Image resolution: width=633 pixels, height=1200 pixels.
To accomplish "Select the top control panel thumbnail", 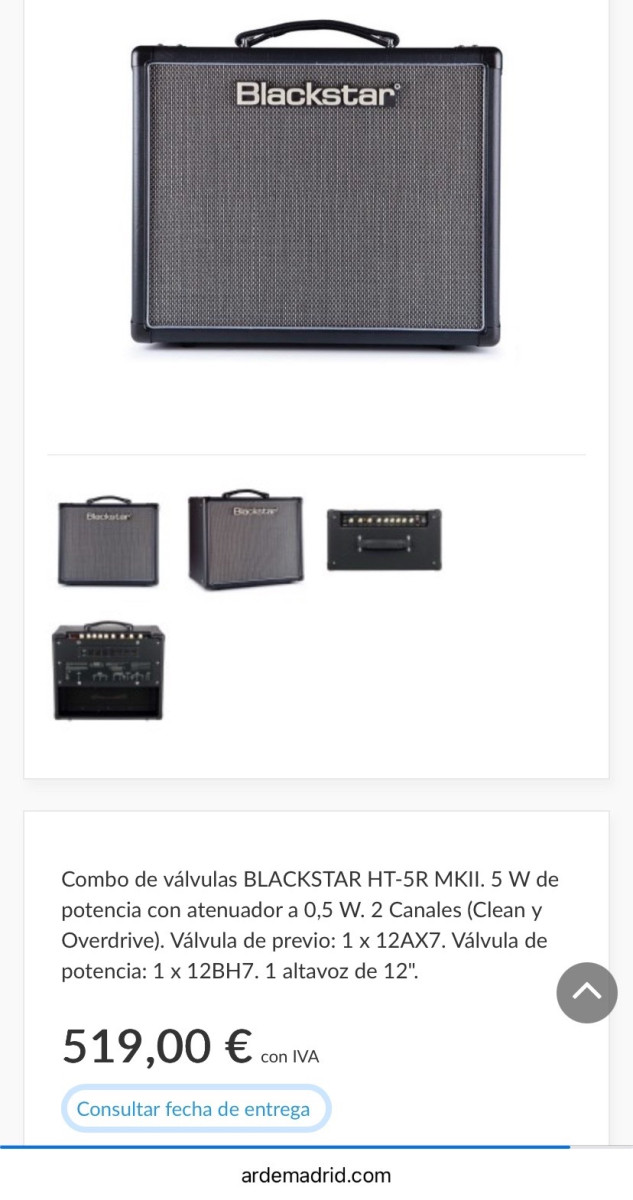I will [x=384, y=540].
